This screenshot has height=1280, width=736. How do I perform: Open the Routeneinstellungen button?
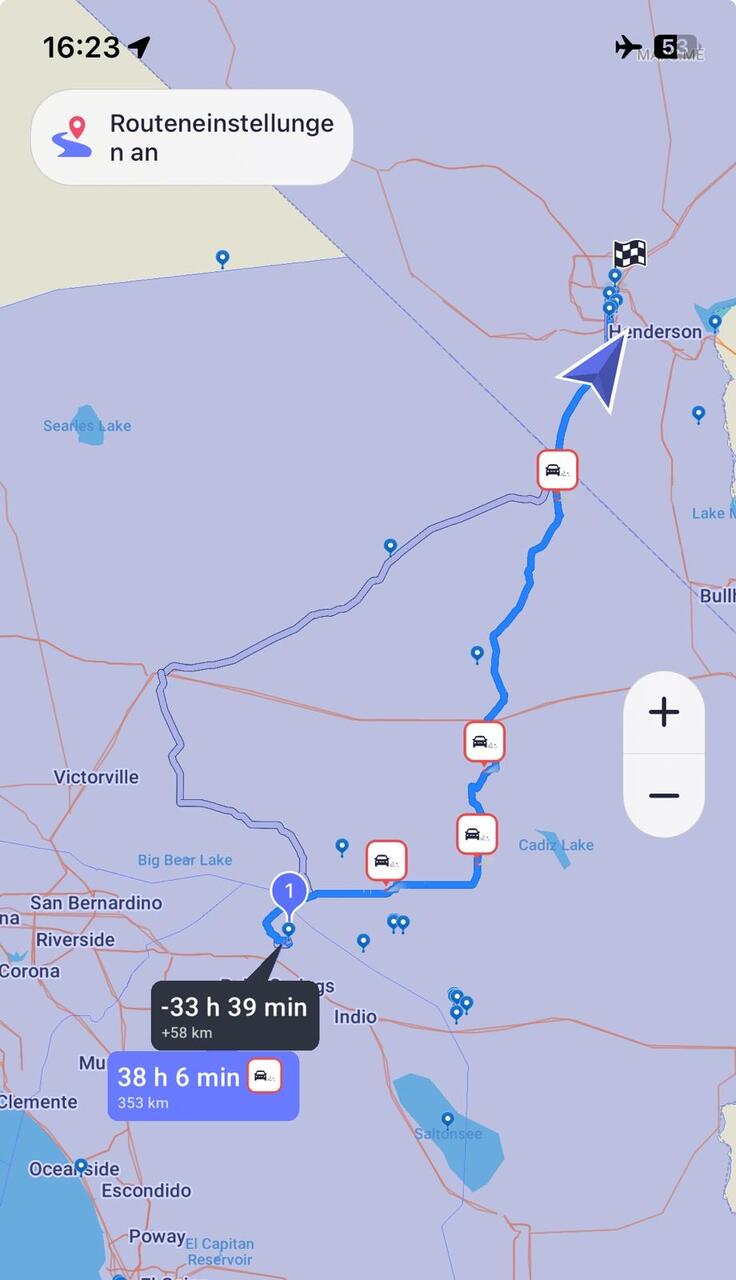(x=192, y=138)
